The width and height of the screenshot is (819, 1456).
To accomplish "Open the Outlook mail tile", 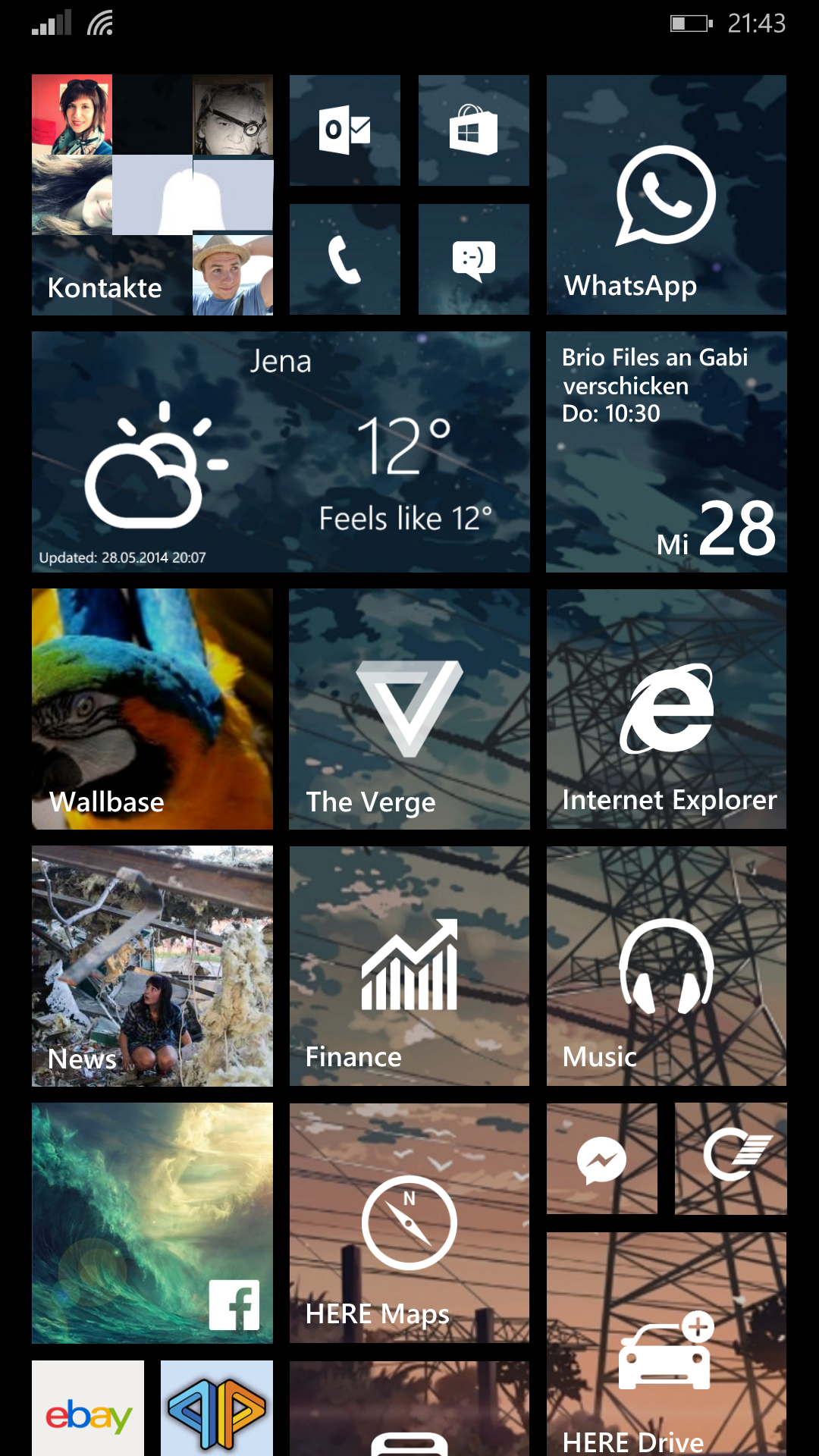I will coord(345,130).
